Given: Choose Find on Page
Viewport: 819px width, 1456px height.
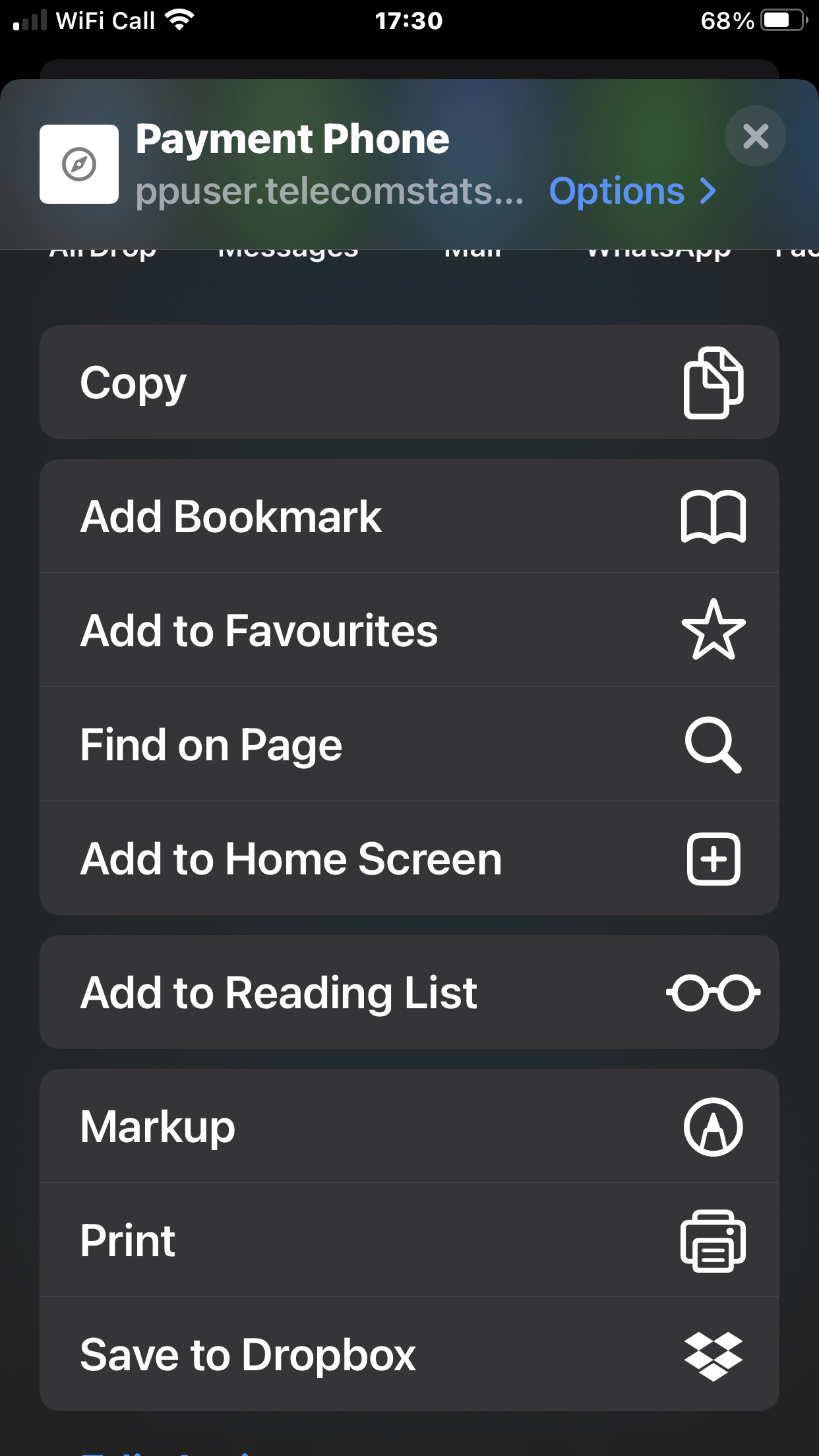Looking at the screenshot, I should point(409,744).
